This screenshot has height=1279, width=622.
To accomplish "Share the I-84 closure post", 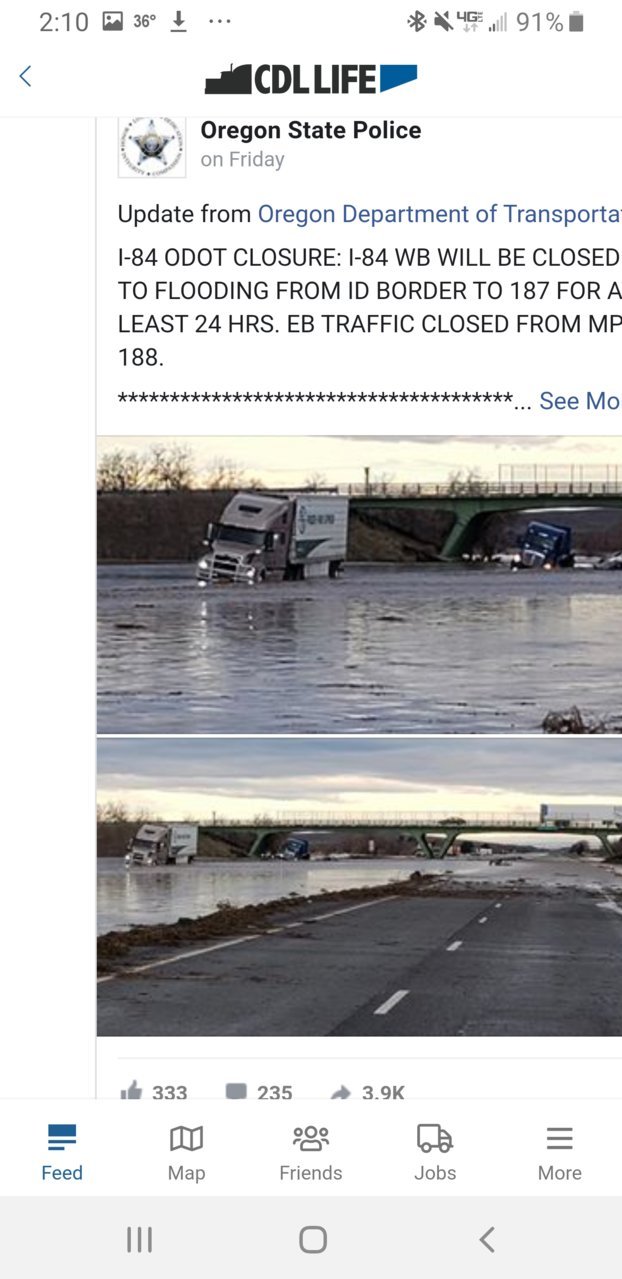I will coord(367,1092).
